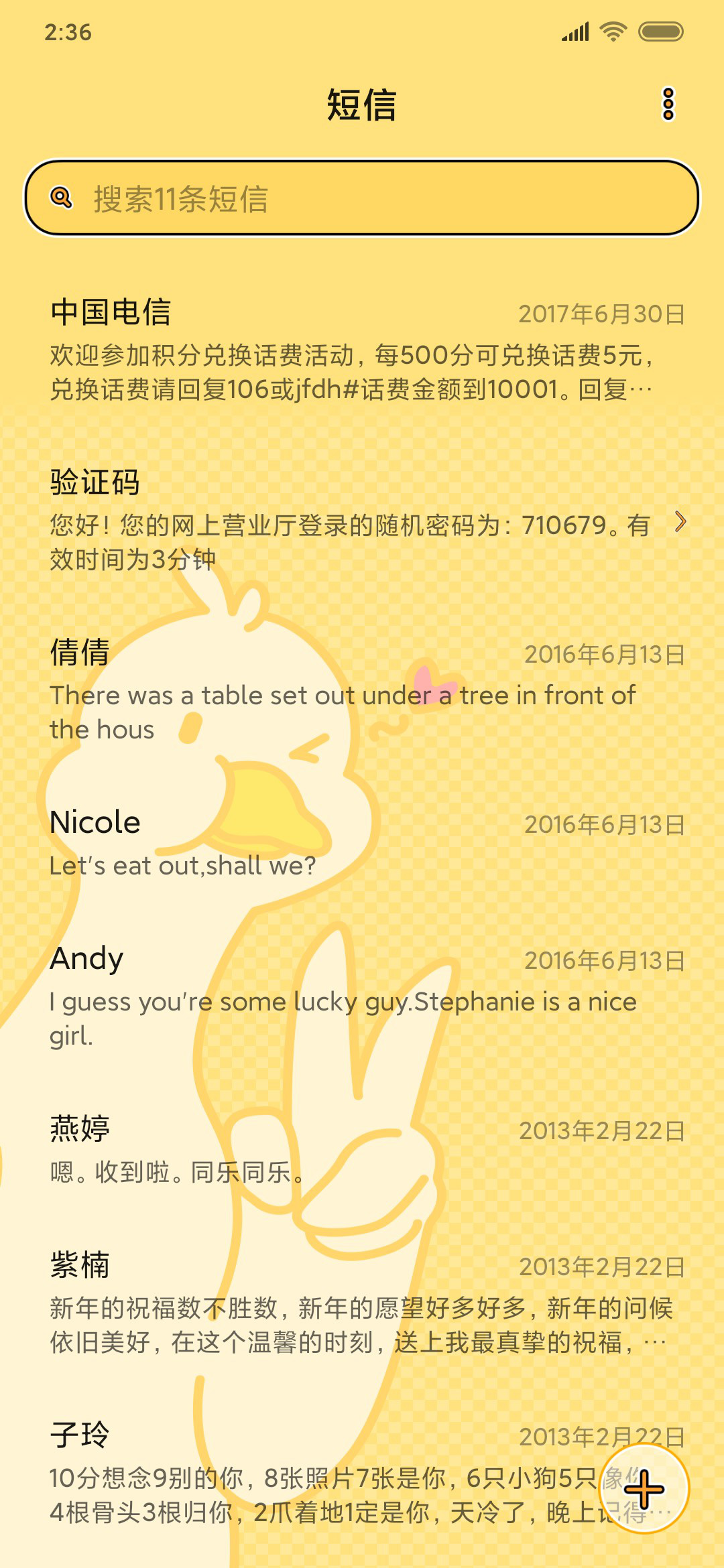
Task: Open Nicole's message thread
Action: tap(362, 843)
